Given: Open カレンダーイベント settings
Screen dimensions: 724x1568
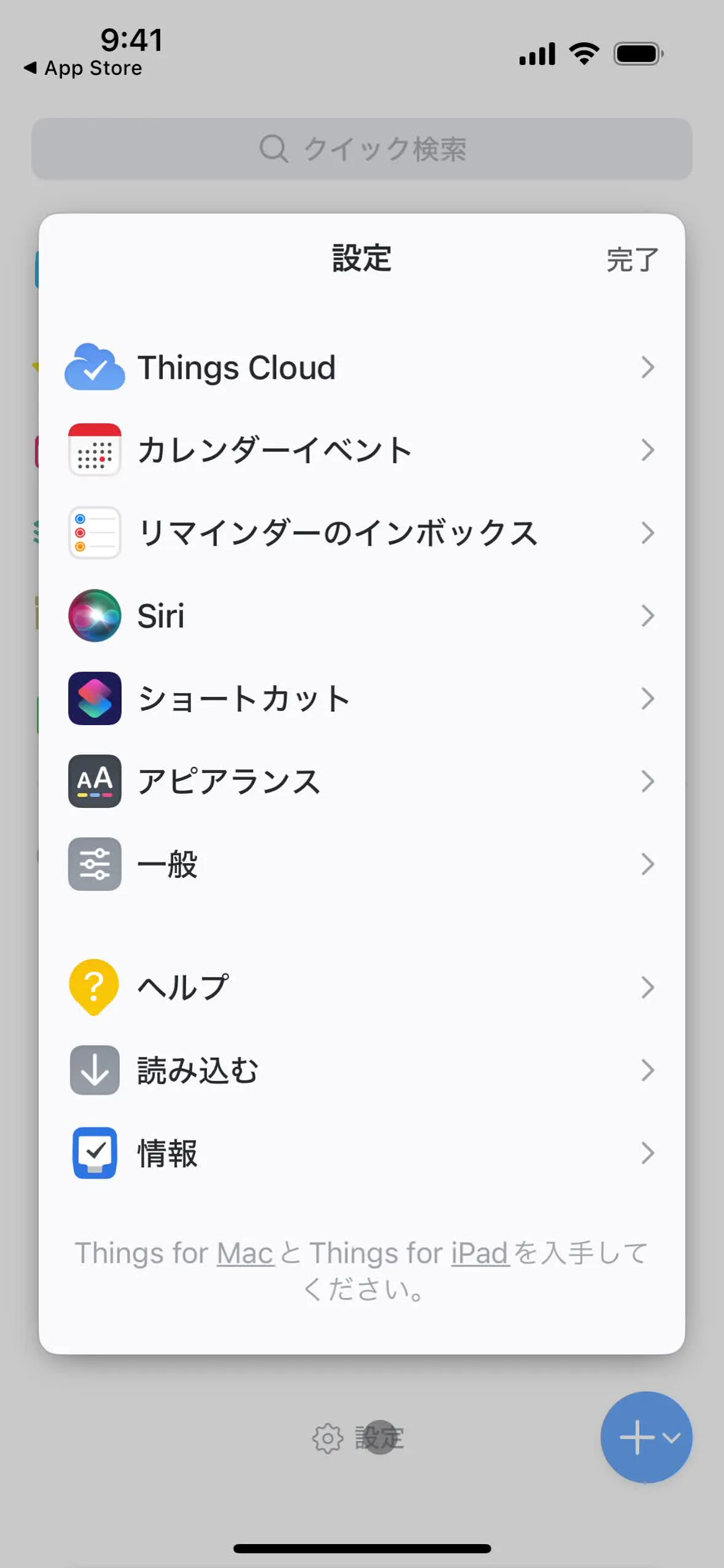Looking at the screenshot, I should tap(361, 451).
